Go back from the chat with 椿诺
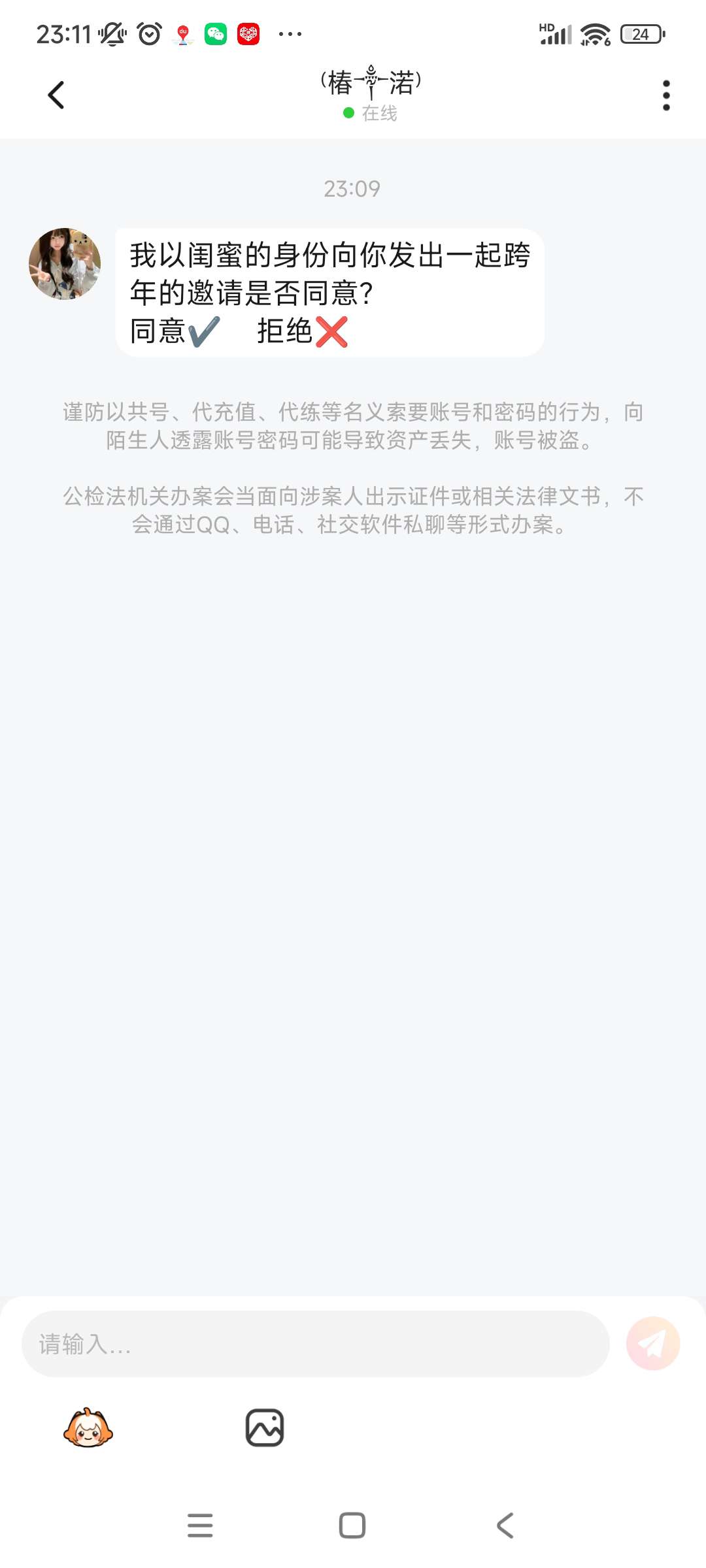Viewport: 706px width, 1568px height. pos(56,95)
